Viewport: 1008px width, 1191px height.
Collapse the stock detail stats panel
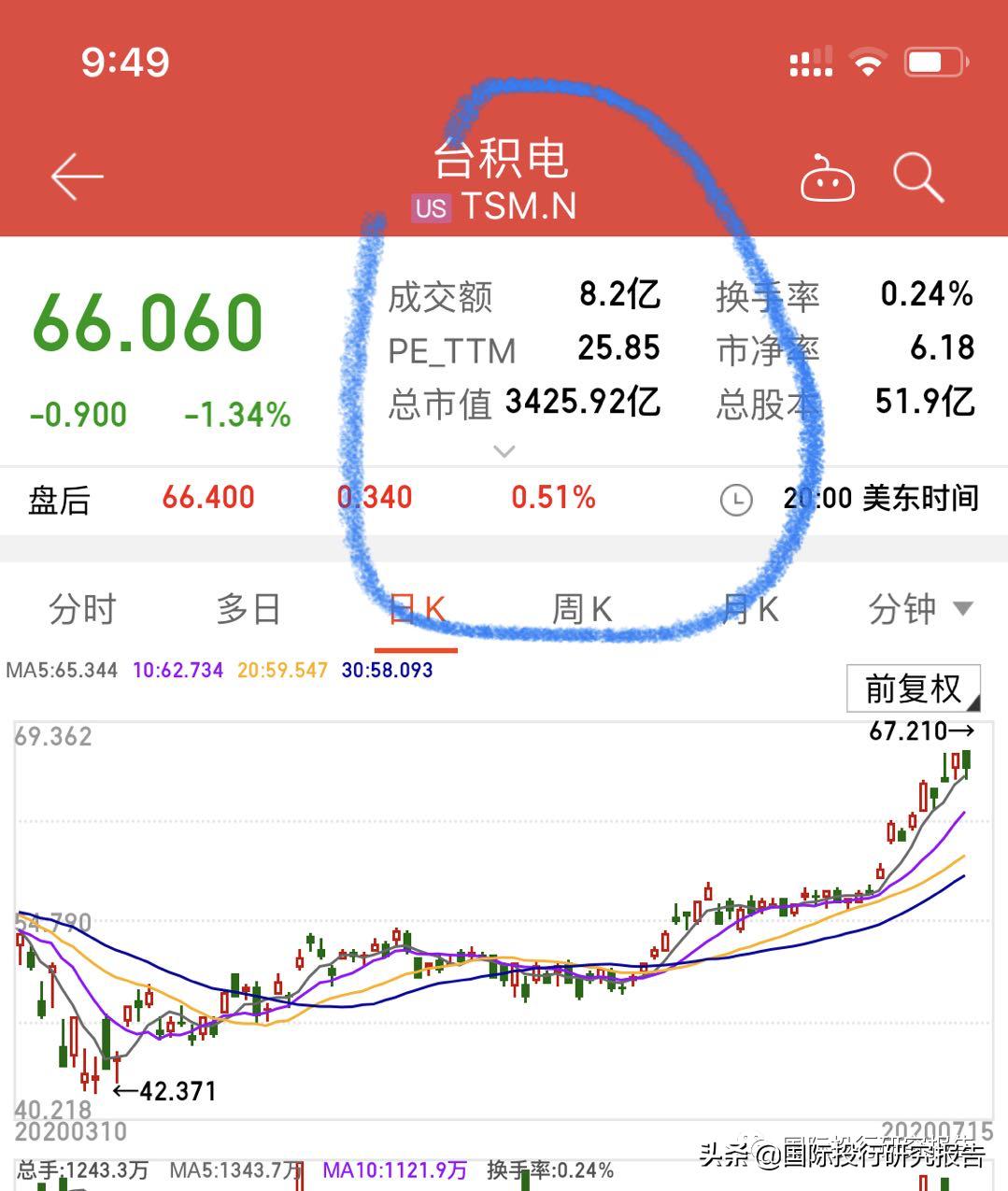pyautogui.click(x=504, y=451)
